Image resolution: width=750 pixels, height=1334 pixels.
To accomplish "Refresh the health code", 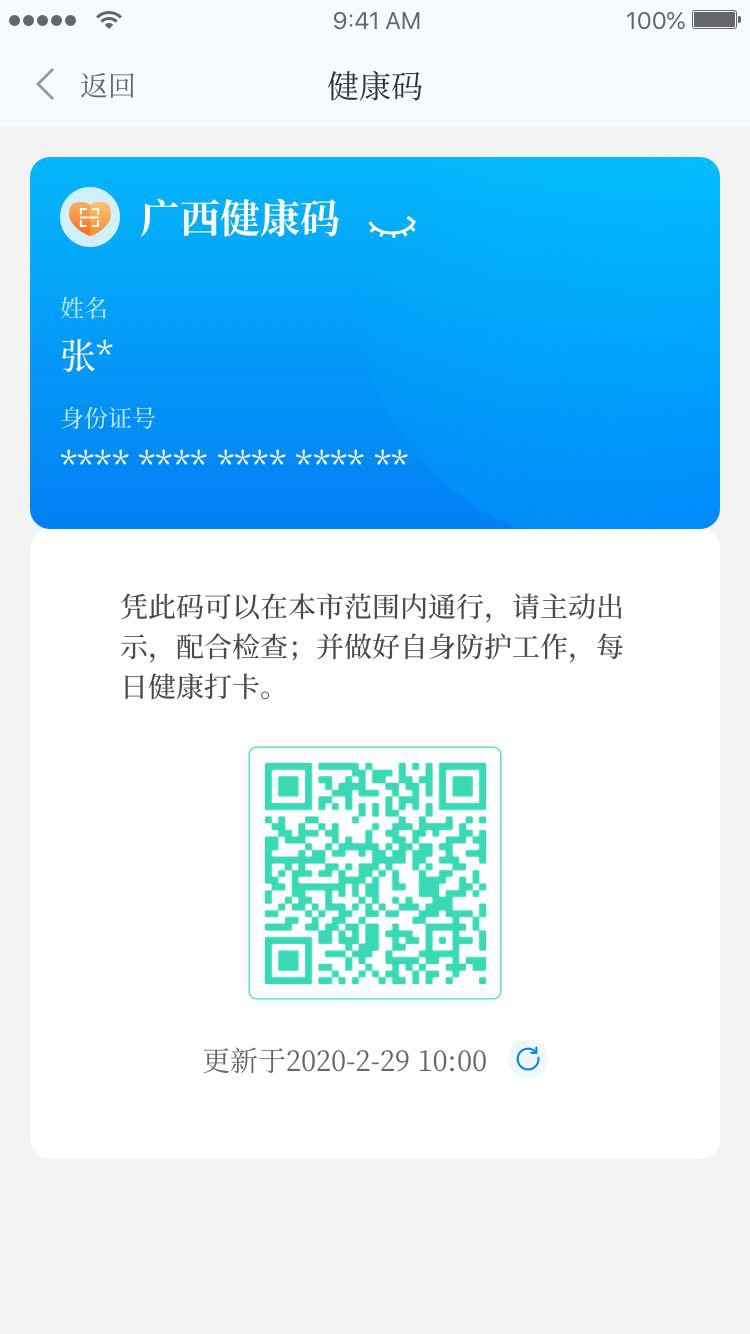I will tap(528, 1060).
